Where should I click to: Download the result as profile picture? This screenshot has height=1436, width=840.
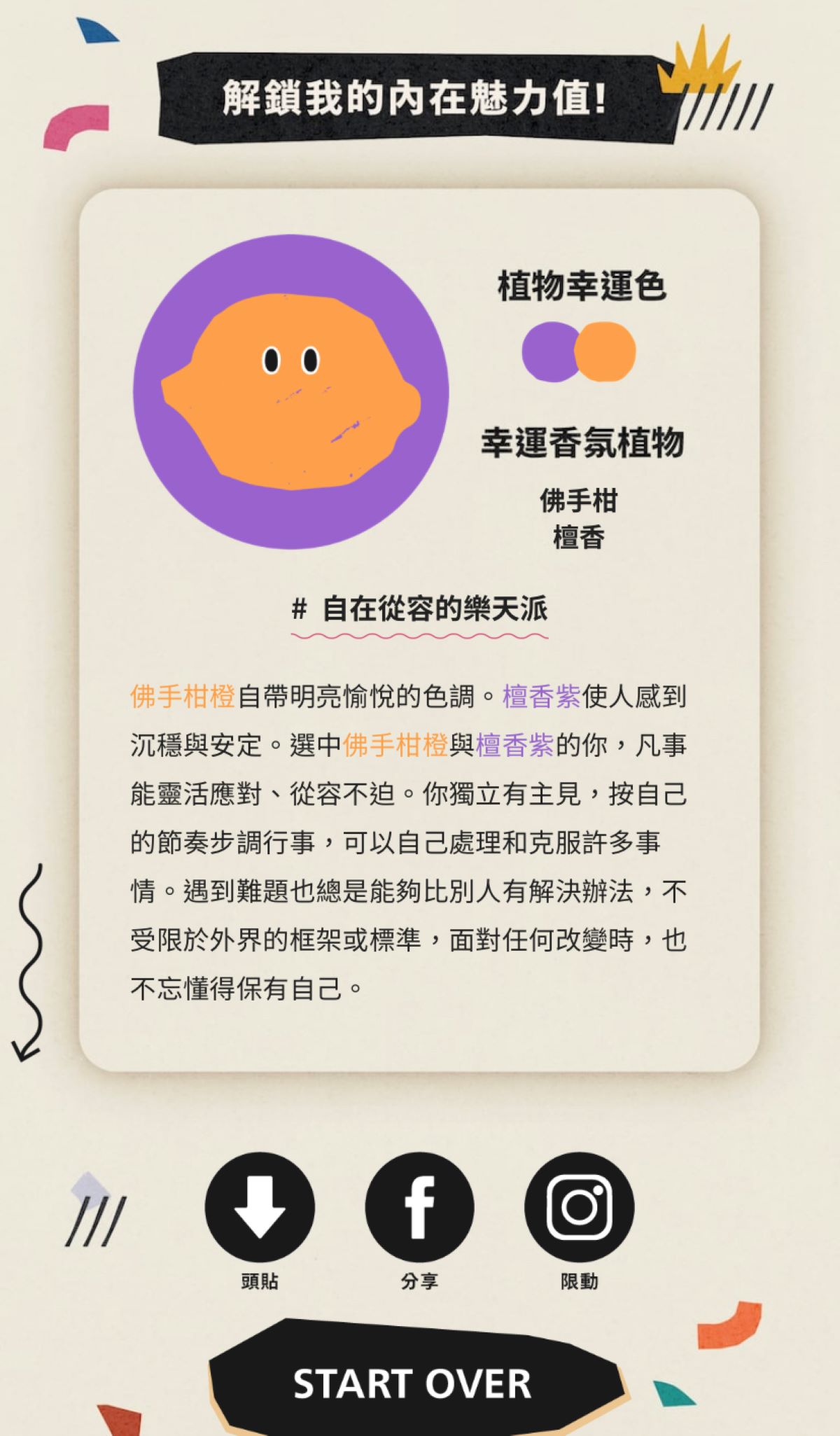(x=260, y=1207)
